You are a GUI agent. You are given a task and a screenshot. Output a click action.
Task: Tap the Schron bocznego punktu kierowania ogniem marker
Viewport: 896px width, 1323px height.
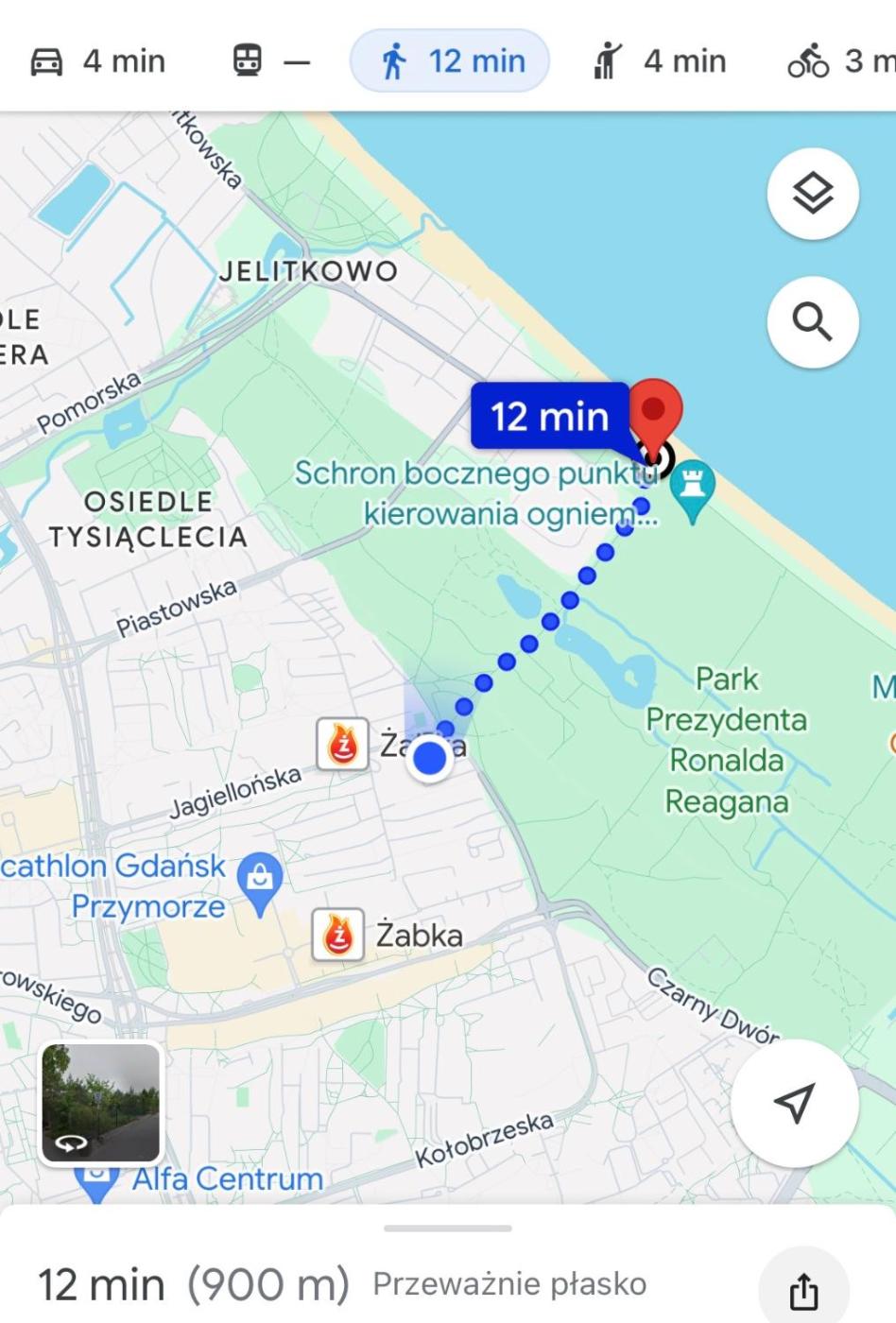pyautogui.click(x=693, y=487)
